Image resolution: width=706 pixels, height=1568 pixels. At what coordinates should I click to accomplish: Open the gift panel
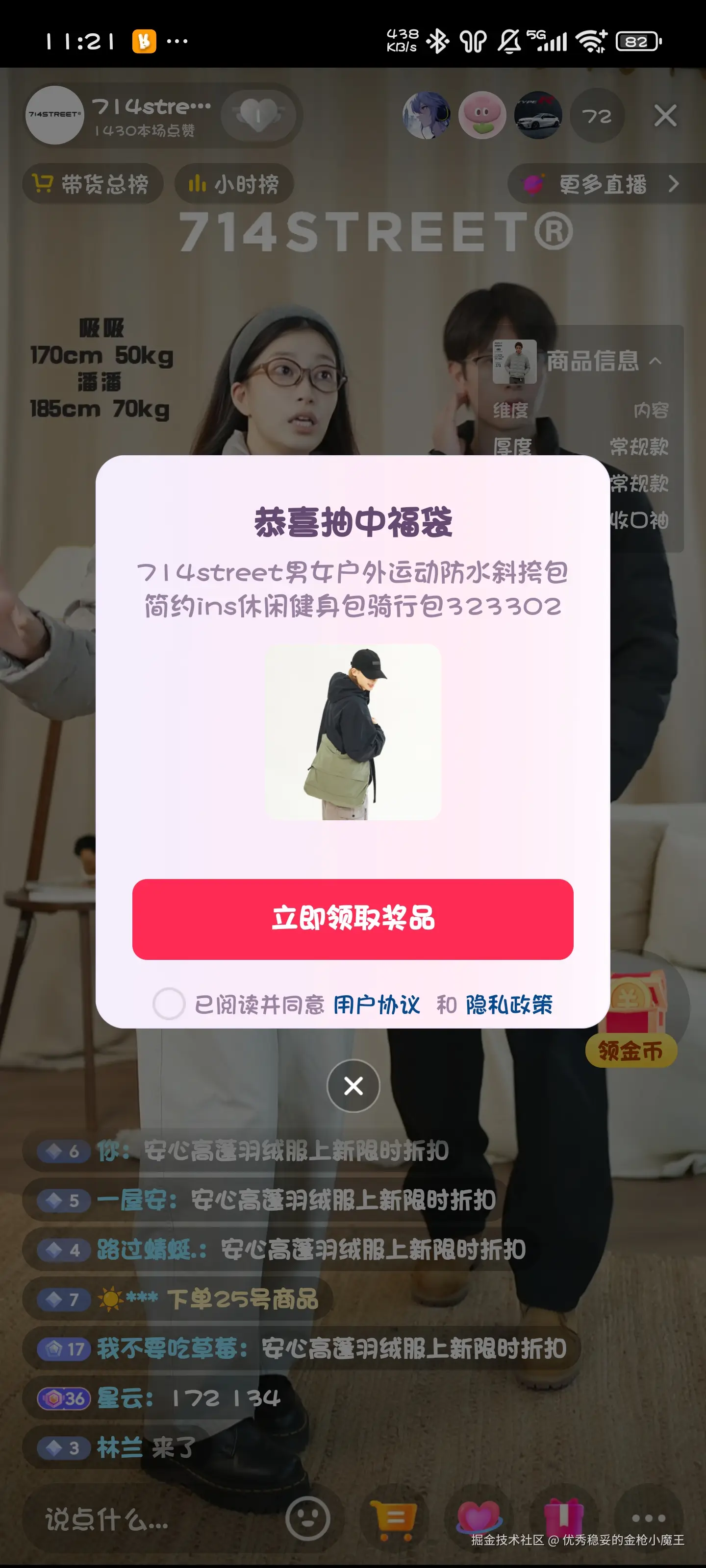(x=563, y=1516)
